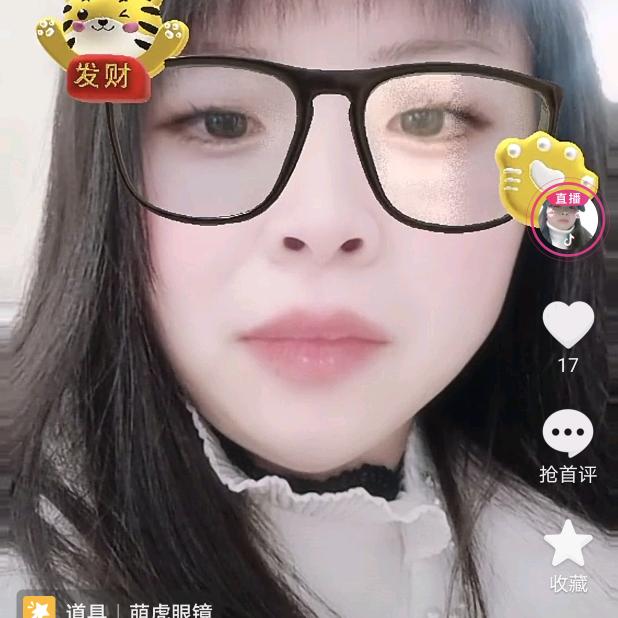Like this video with the heart
This screenshot has height=618, width=618.
tap(568, 325)
